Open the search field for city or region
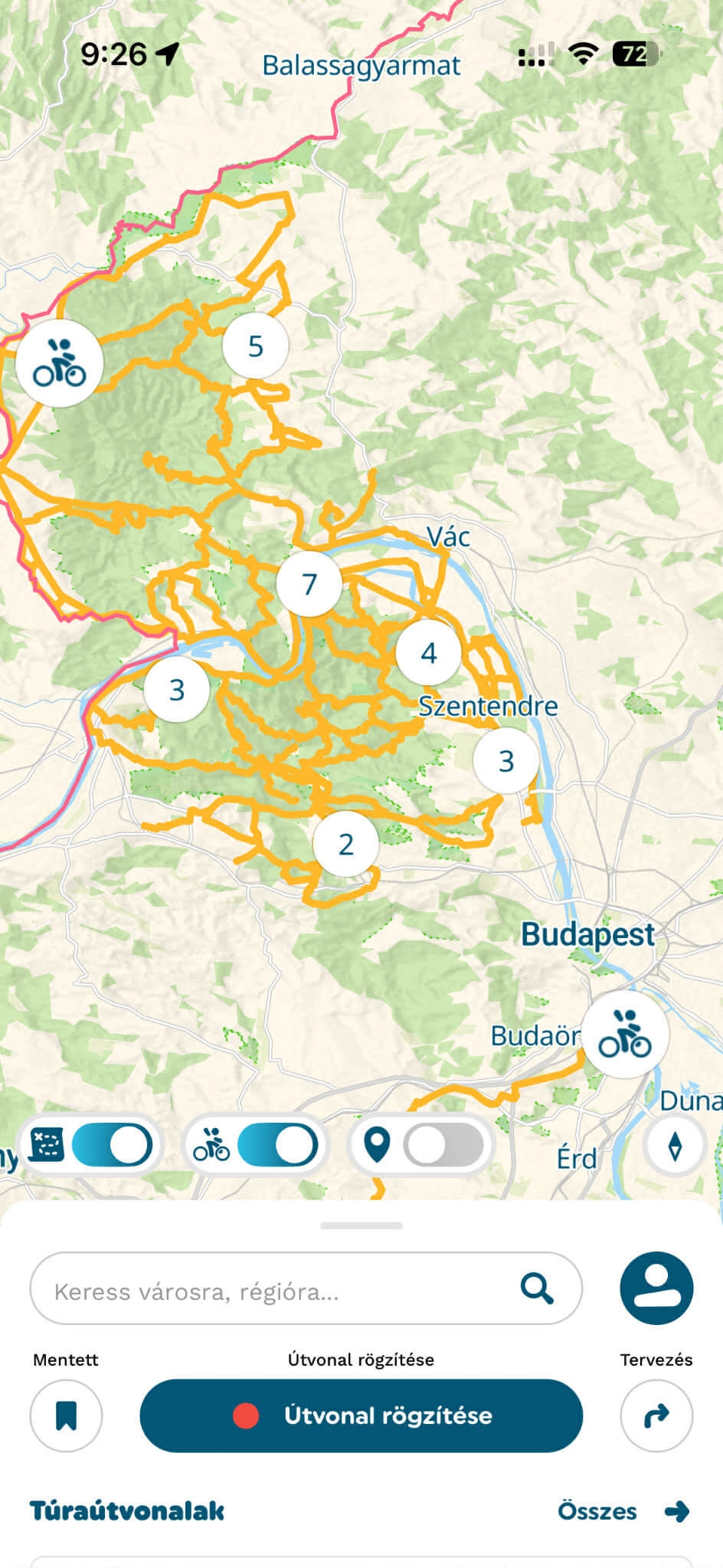The image size is (723, 1568). 283,1291
